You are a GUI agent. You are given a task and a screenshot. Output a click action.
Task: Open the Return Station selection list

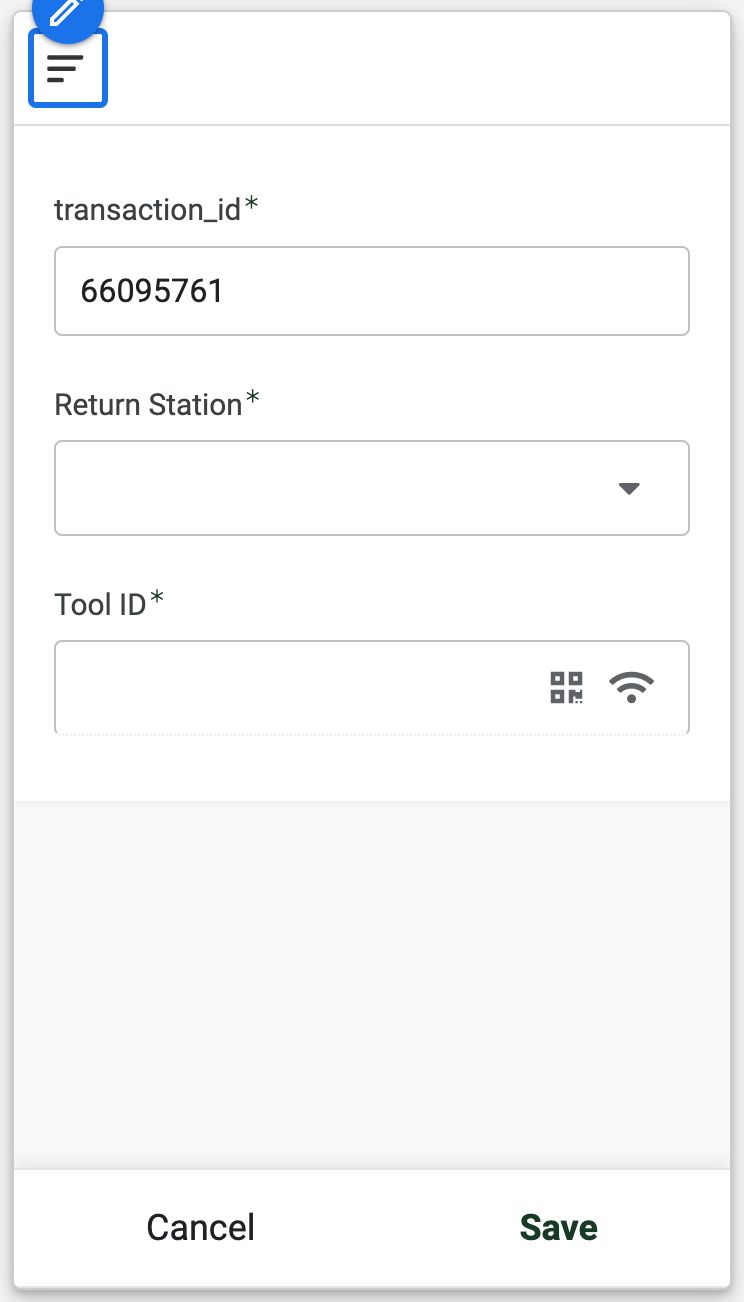(372, 488)
